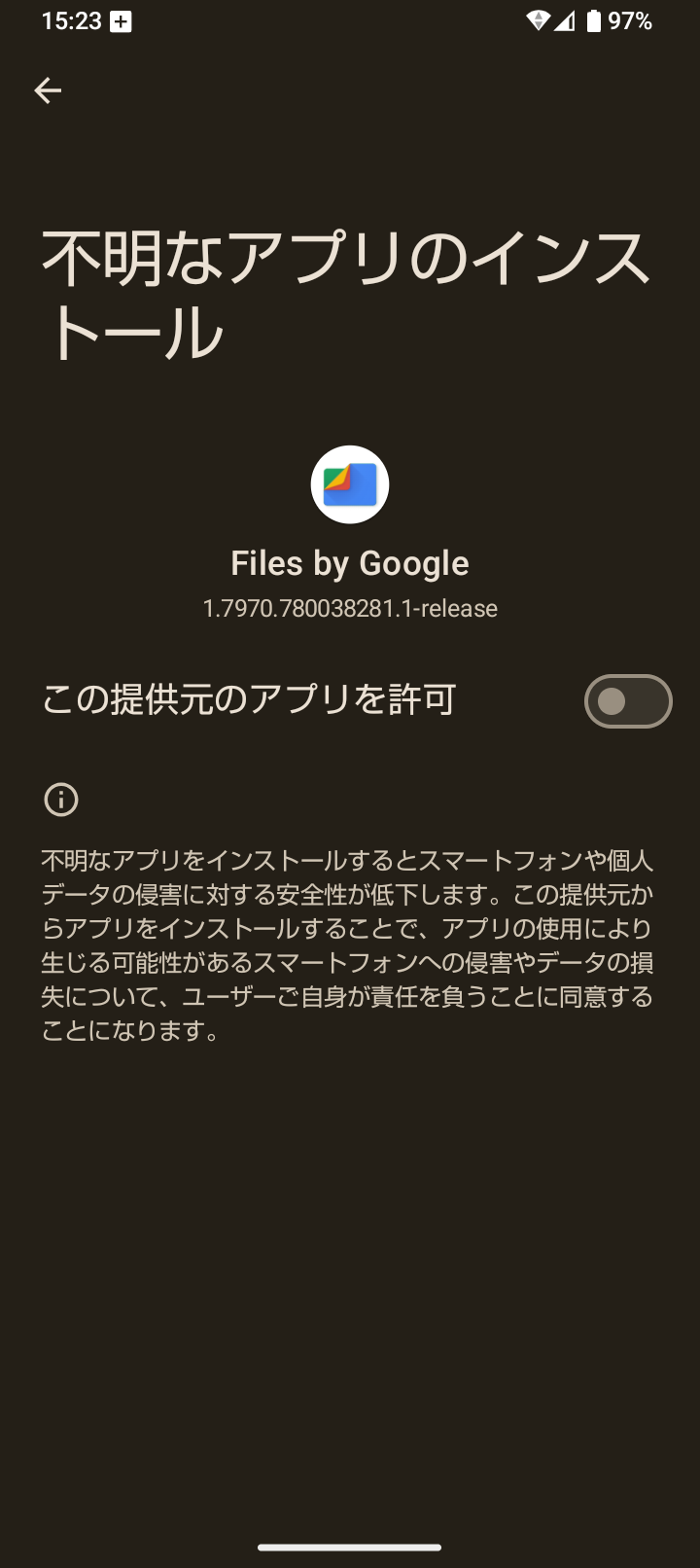
Task: Go back using the top-left arrow
Action: pyautogui.click(x=48, y=90)
